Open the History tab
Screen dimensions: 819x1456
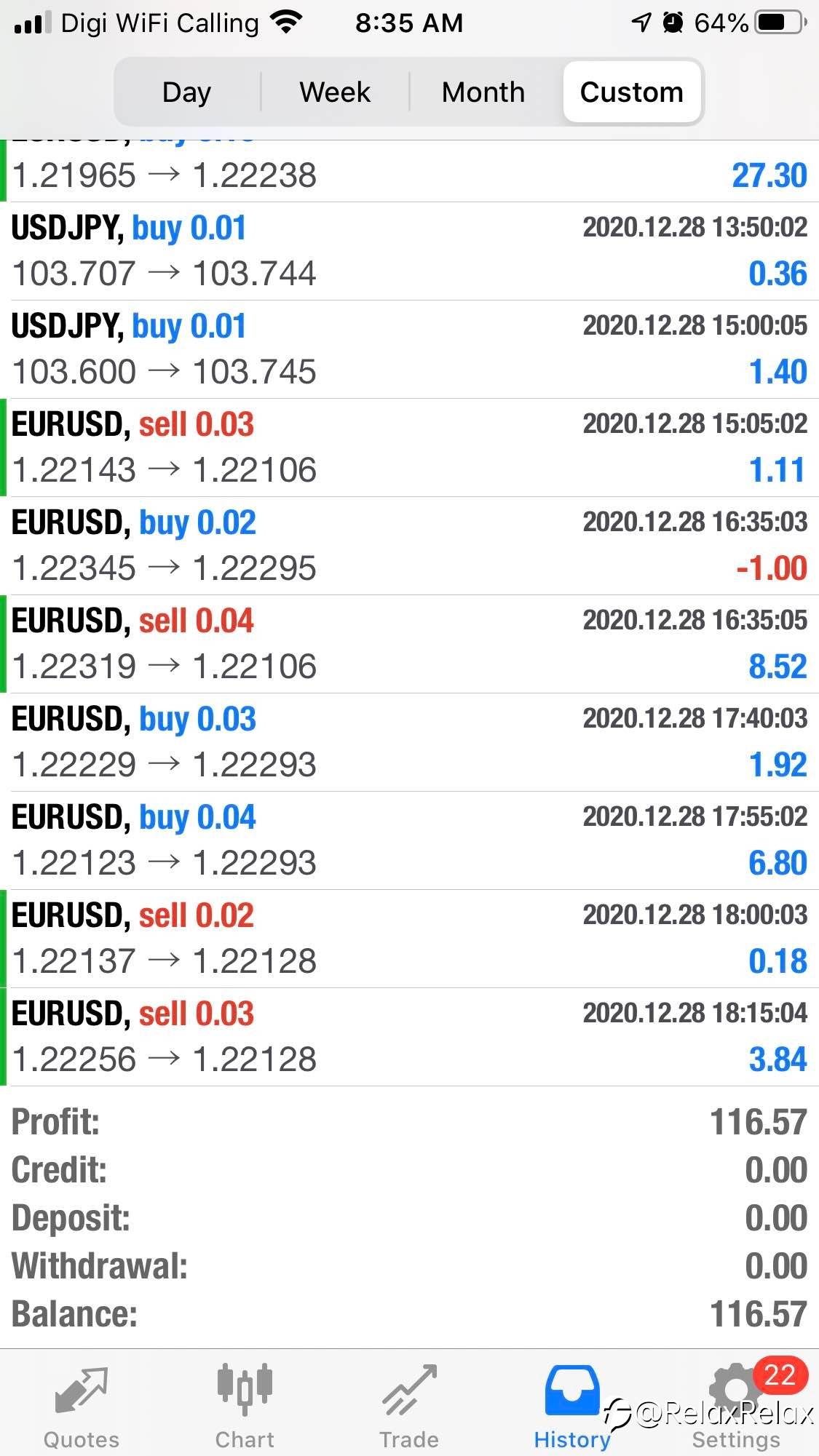click(x=572, y=1406)
